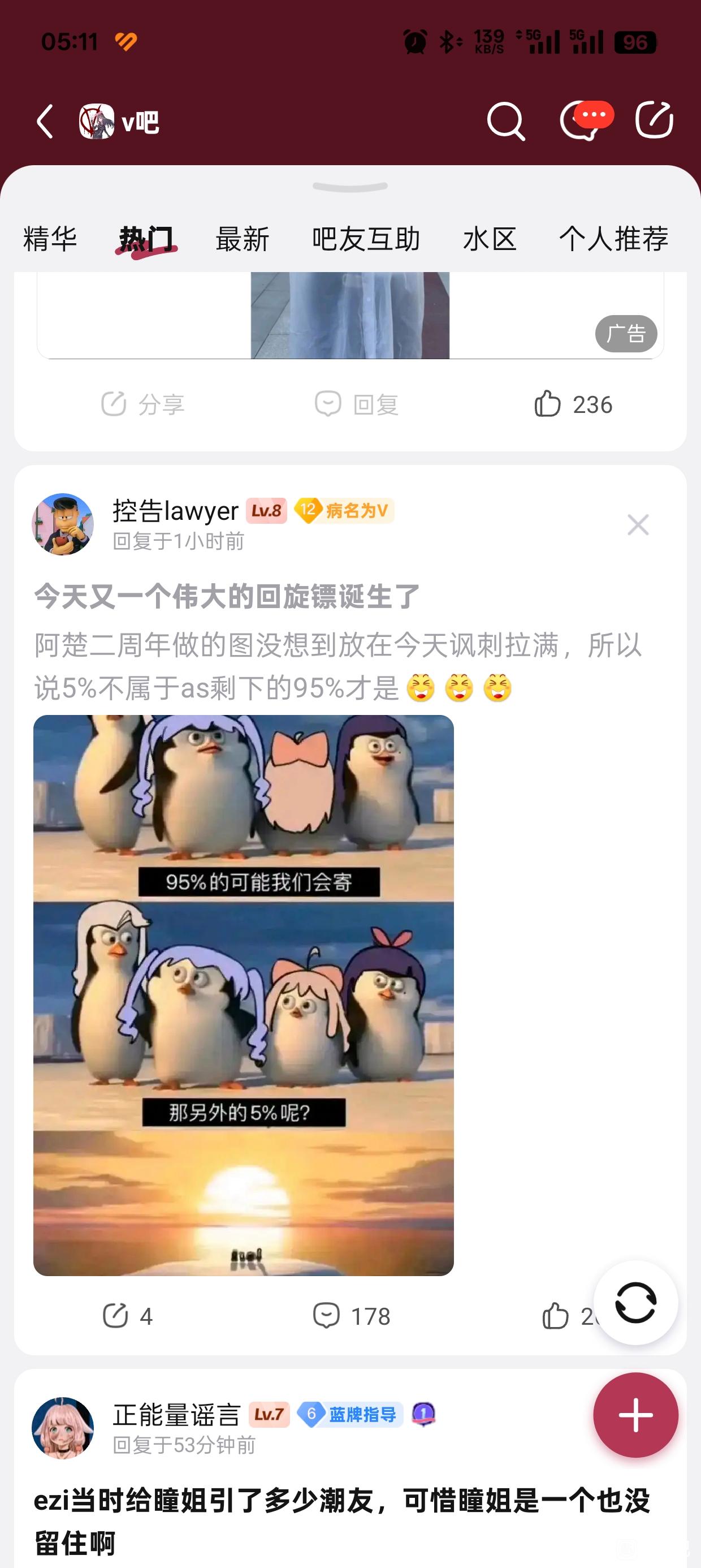Switch to the 水区 tab
The width and height of the screenshot is (701, 1568).
489,239
